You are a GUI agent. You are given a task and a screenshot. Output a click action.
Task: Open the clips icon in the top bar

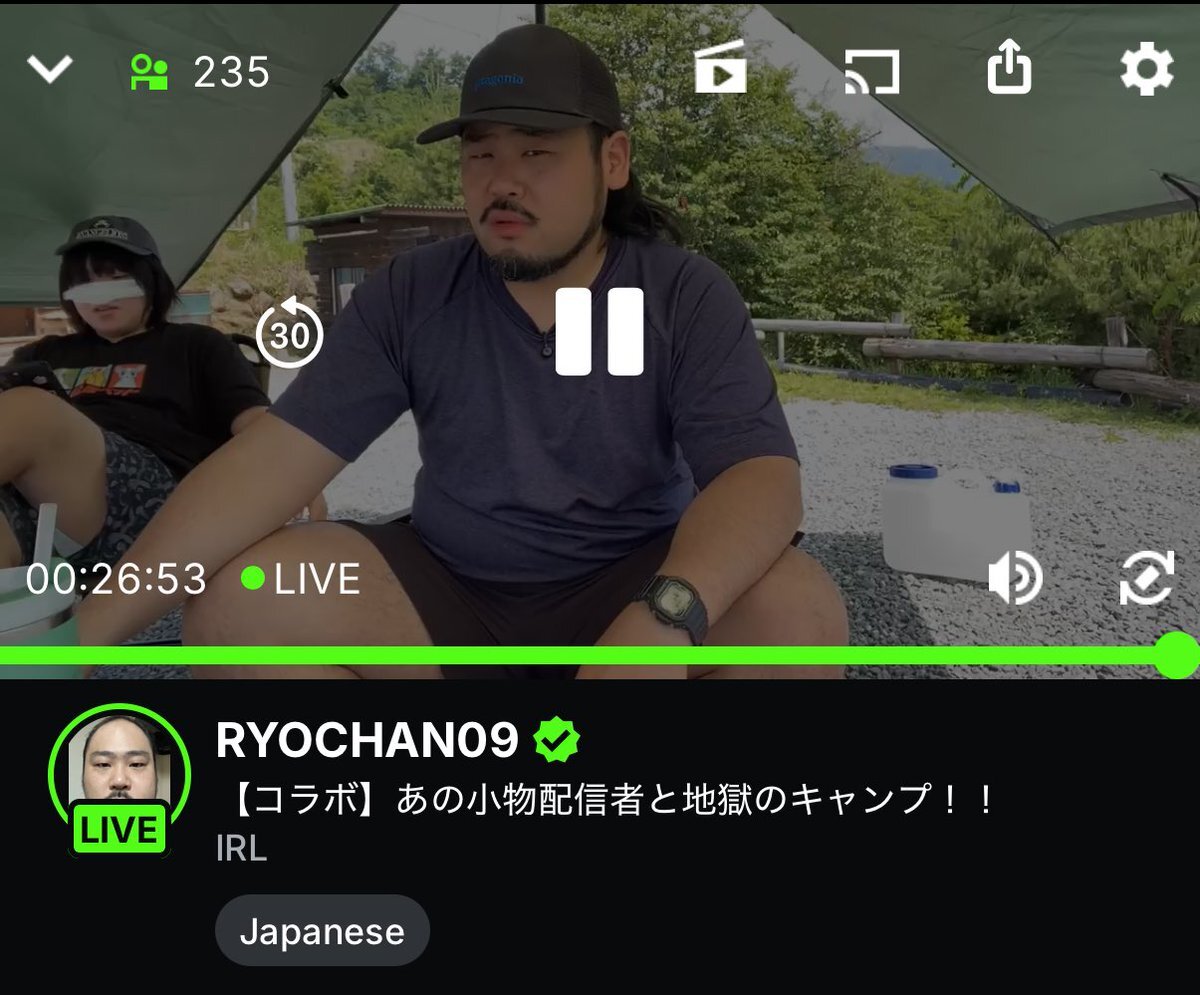(x=721, y=68)
